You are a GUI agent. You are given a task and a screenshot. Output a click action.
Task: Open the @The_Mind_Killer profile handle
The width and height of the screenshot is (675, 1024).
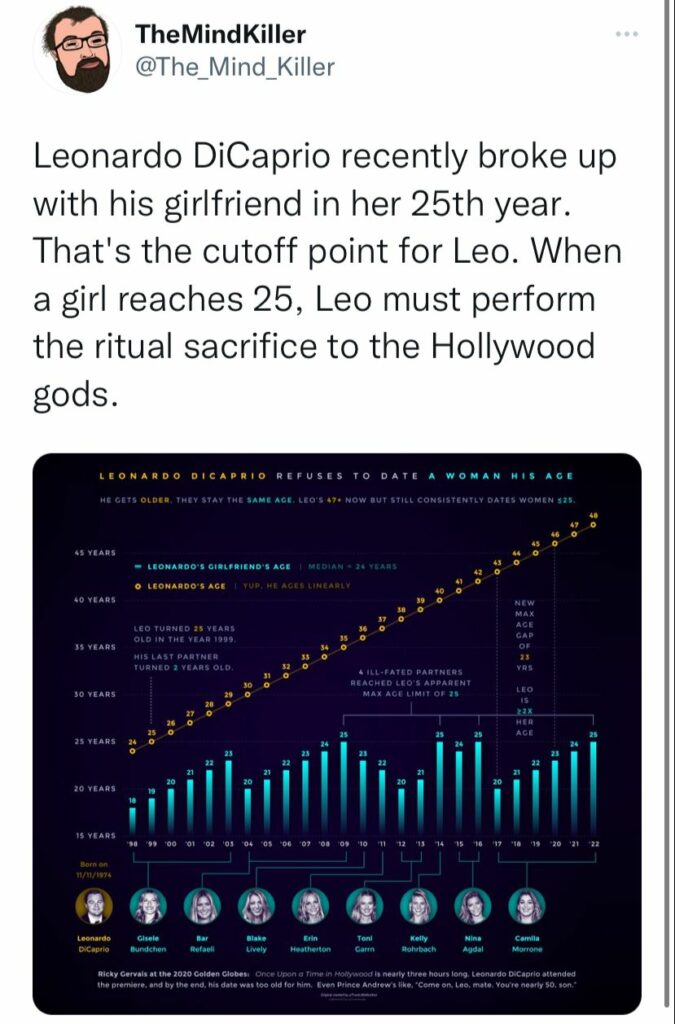coord(234,67)
